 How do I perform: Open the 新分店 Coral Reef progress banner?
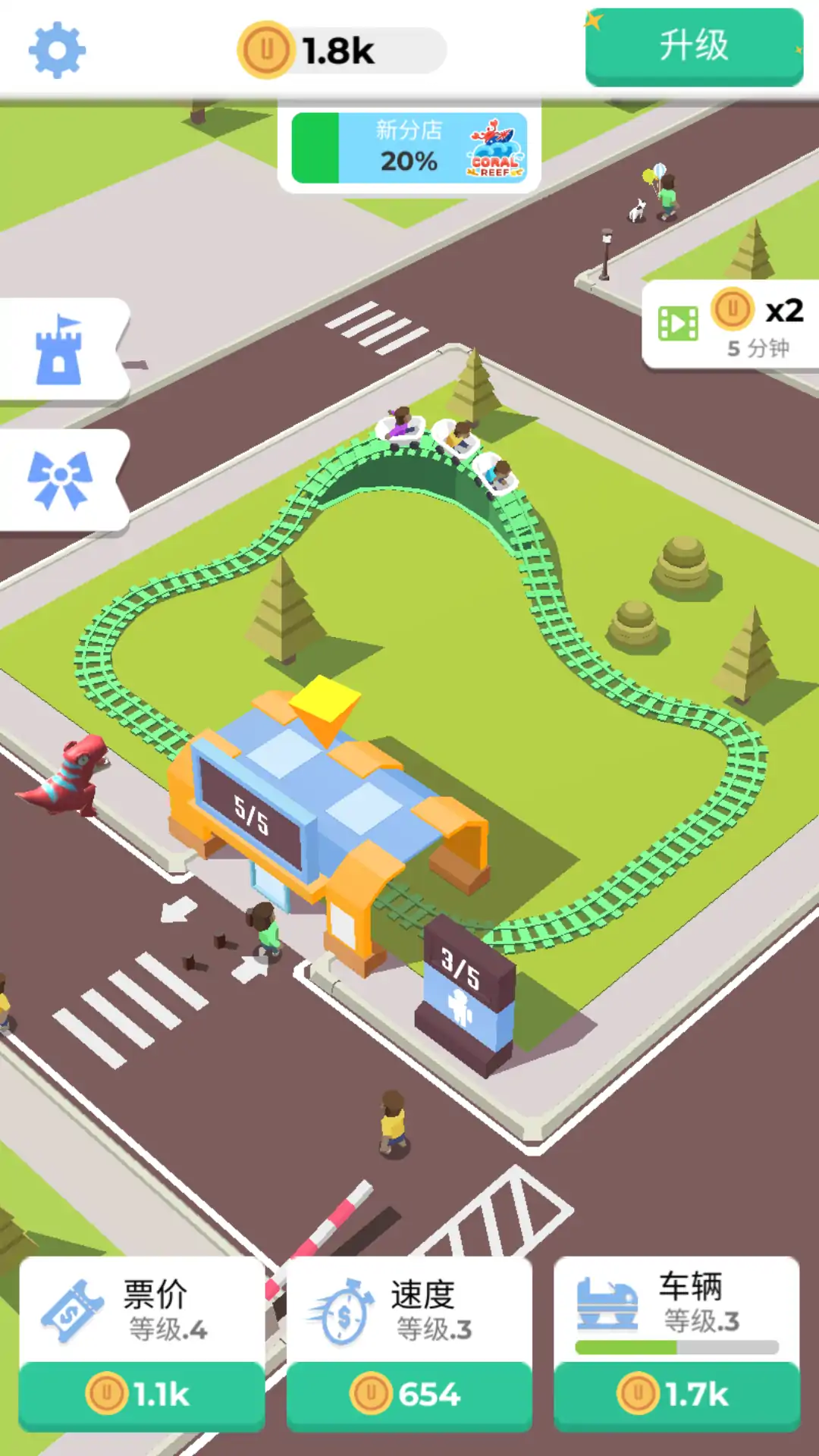(409, 147)
